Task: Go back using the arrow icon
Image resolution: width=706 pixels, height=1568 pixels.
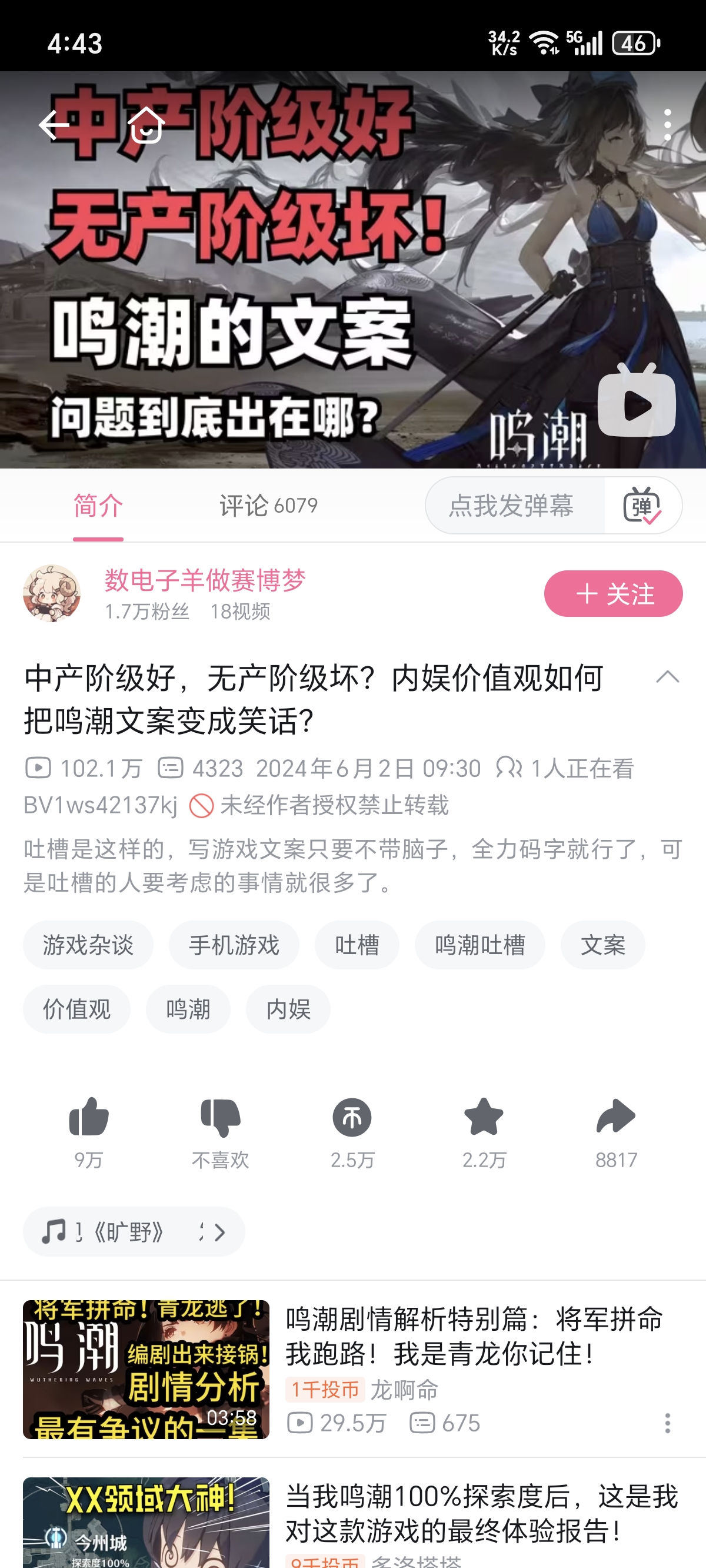Action: (54, 125)
